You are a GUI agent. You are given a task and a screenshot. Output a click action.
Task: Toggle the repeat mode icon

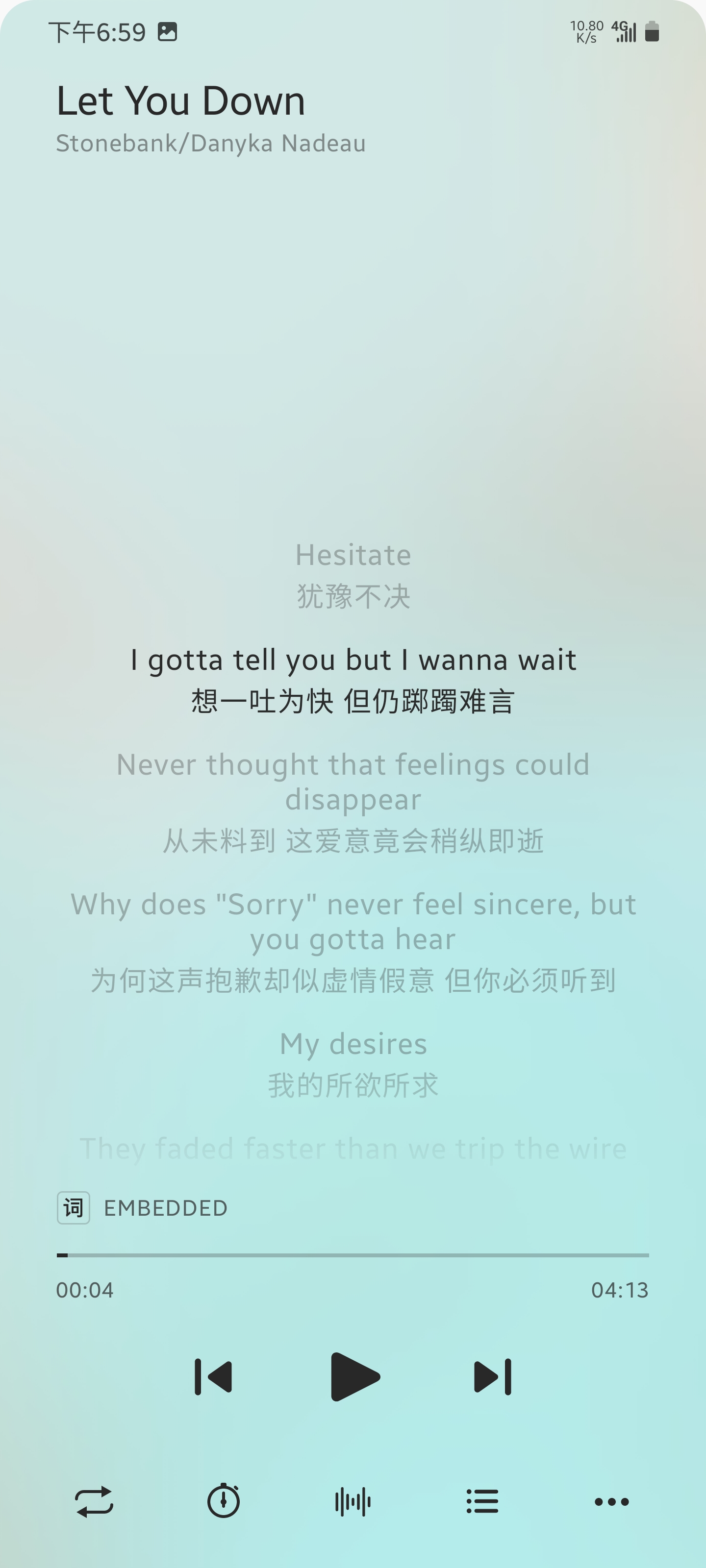(x=95, y=1502)
